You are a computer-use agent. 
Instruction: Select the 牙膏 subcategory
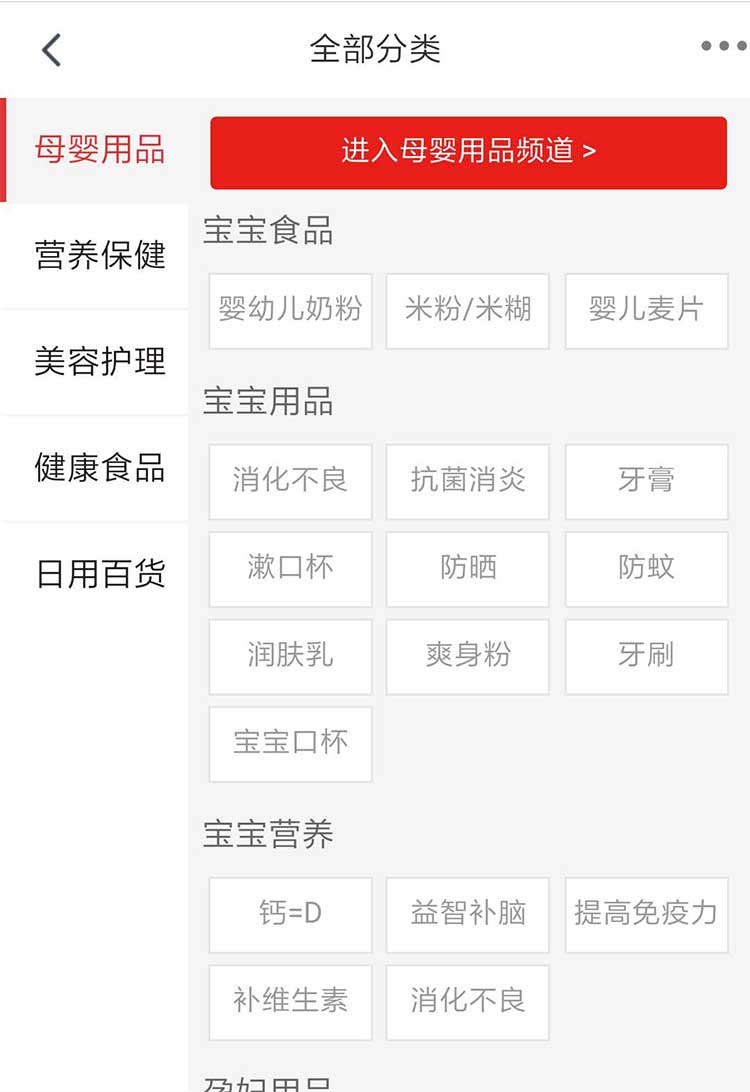(x=646, y=481)
